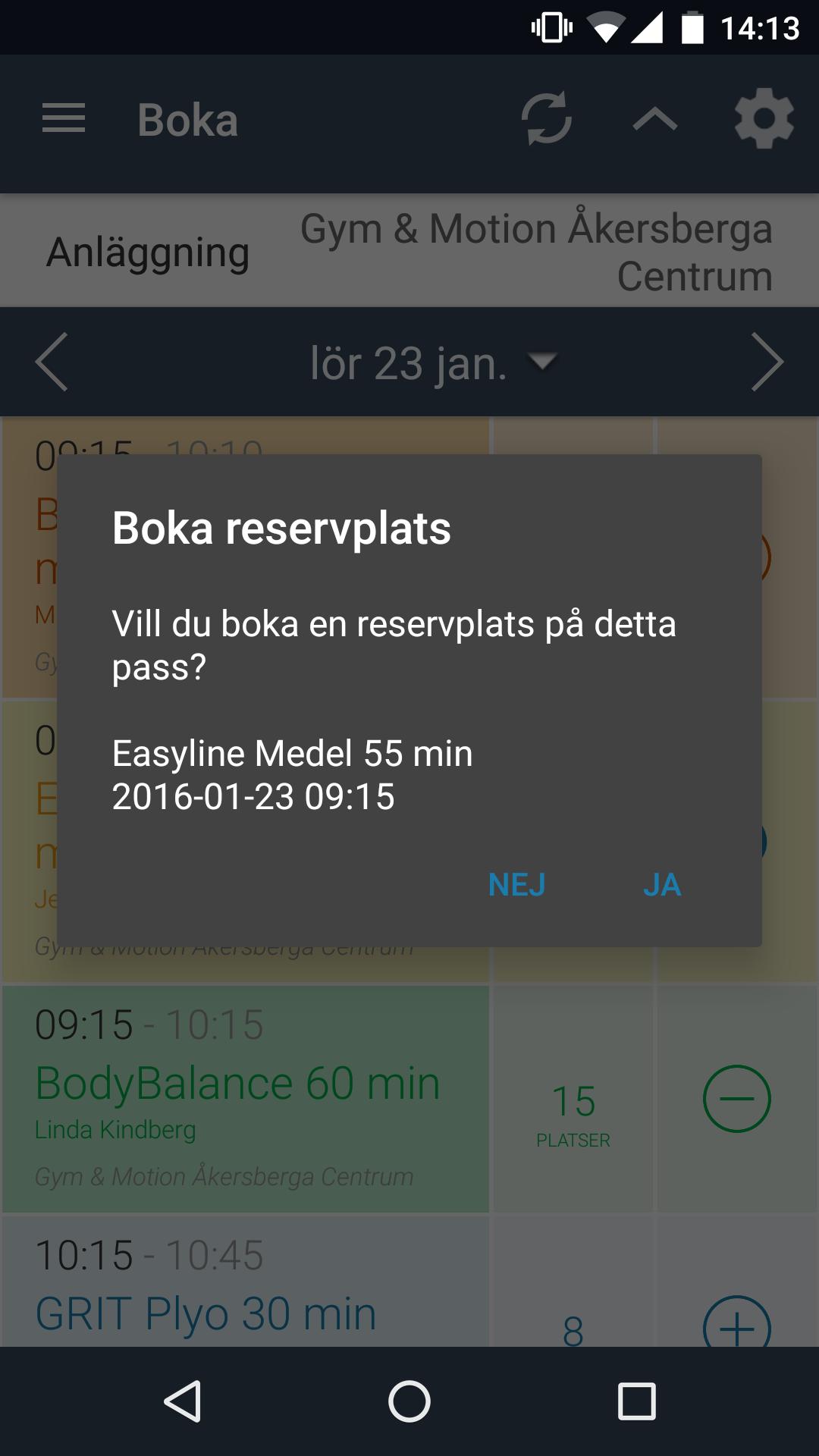Go to the next day

tap(767, 362)
